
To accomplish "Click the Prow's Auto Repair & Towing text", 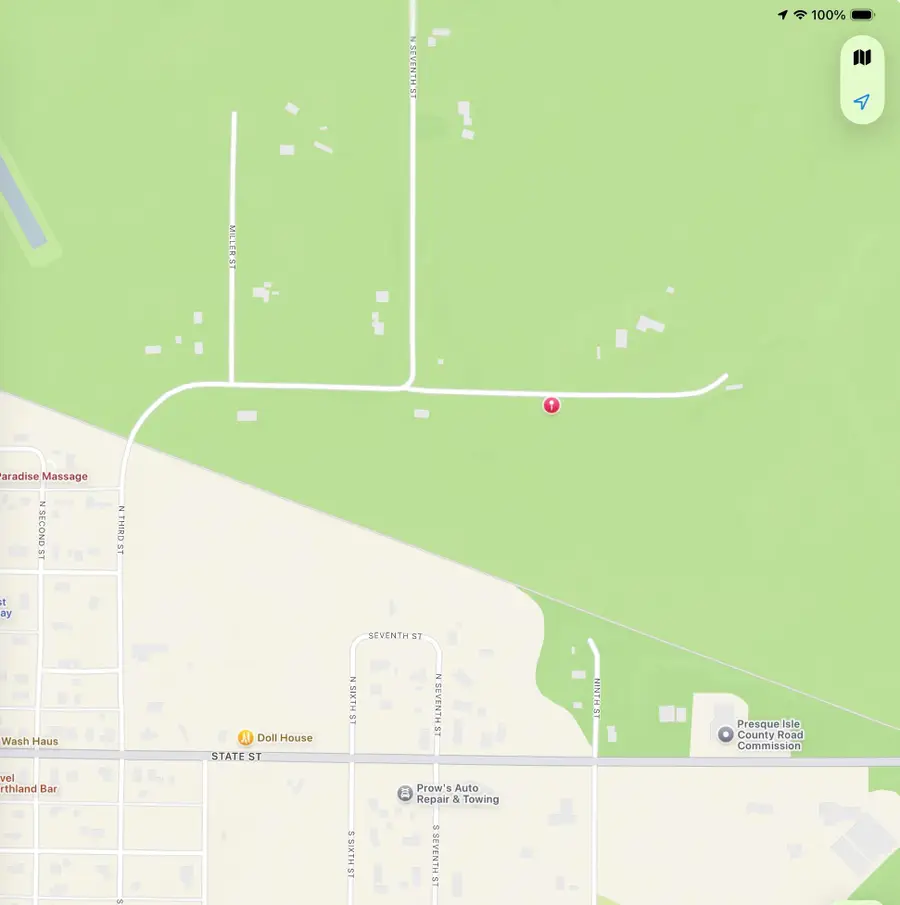I will pyautogui.click(x=459, y=793).
